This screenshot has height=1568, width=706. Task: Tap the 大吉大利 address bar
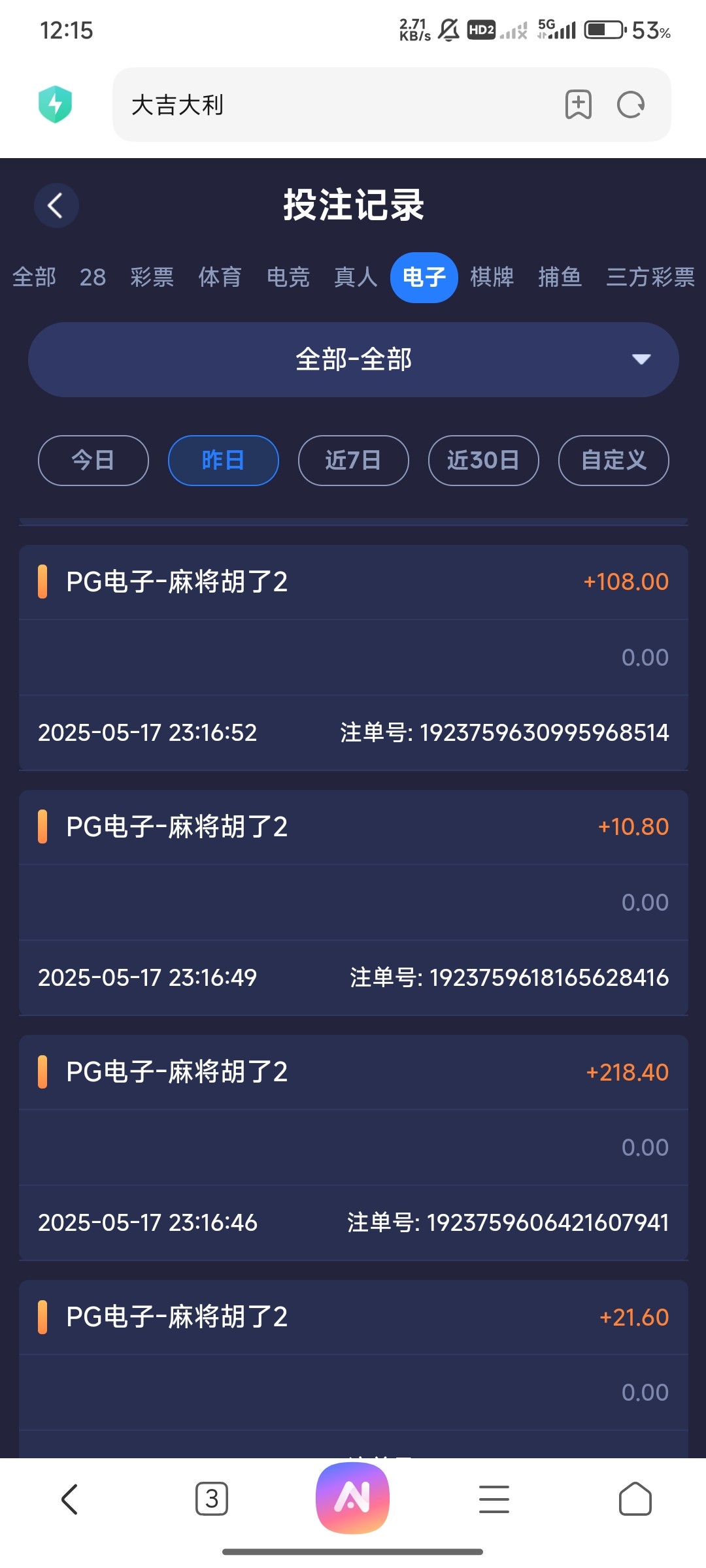(327, 105)
